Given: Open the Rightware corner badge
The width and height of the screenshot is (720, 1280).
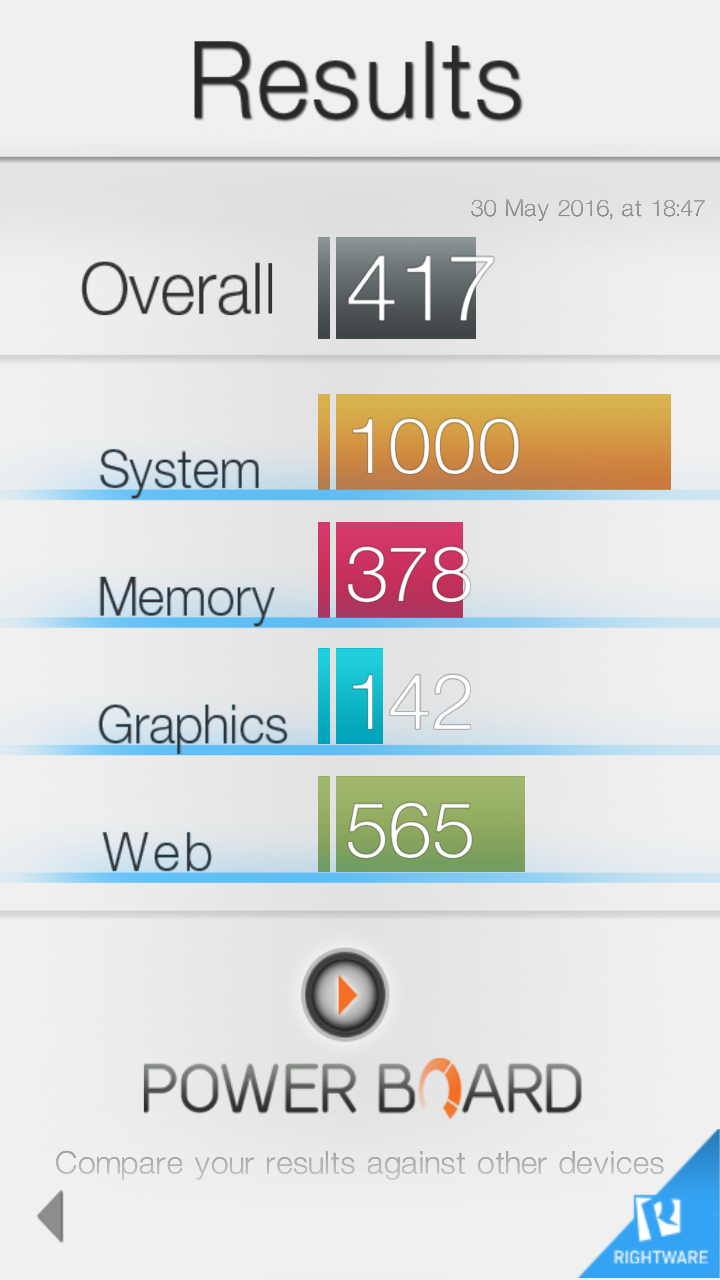Looking at the screenshot, I should [666, 1226].
